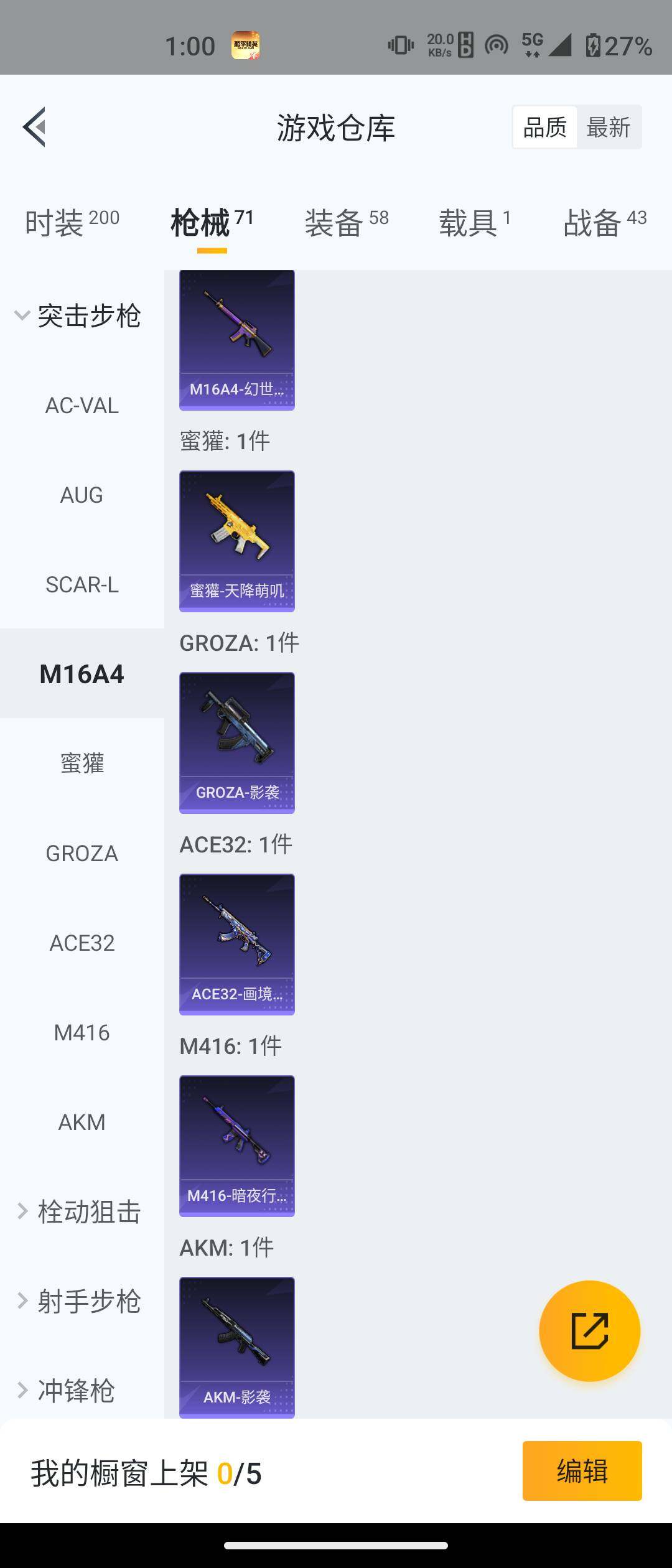View the ACE32-画境 skin card
Image resolution: width=672 pixels, height=1568 pixels.
(237, 944)
